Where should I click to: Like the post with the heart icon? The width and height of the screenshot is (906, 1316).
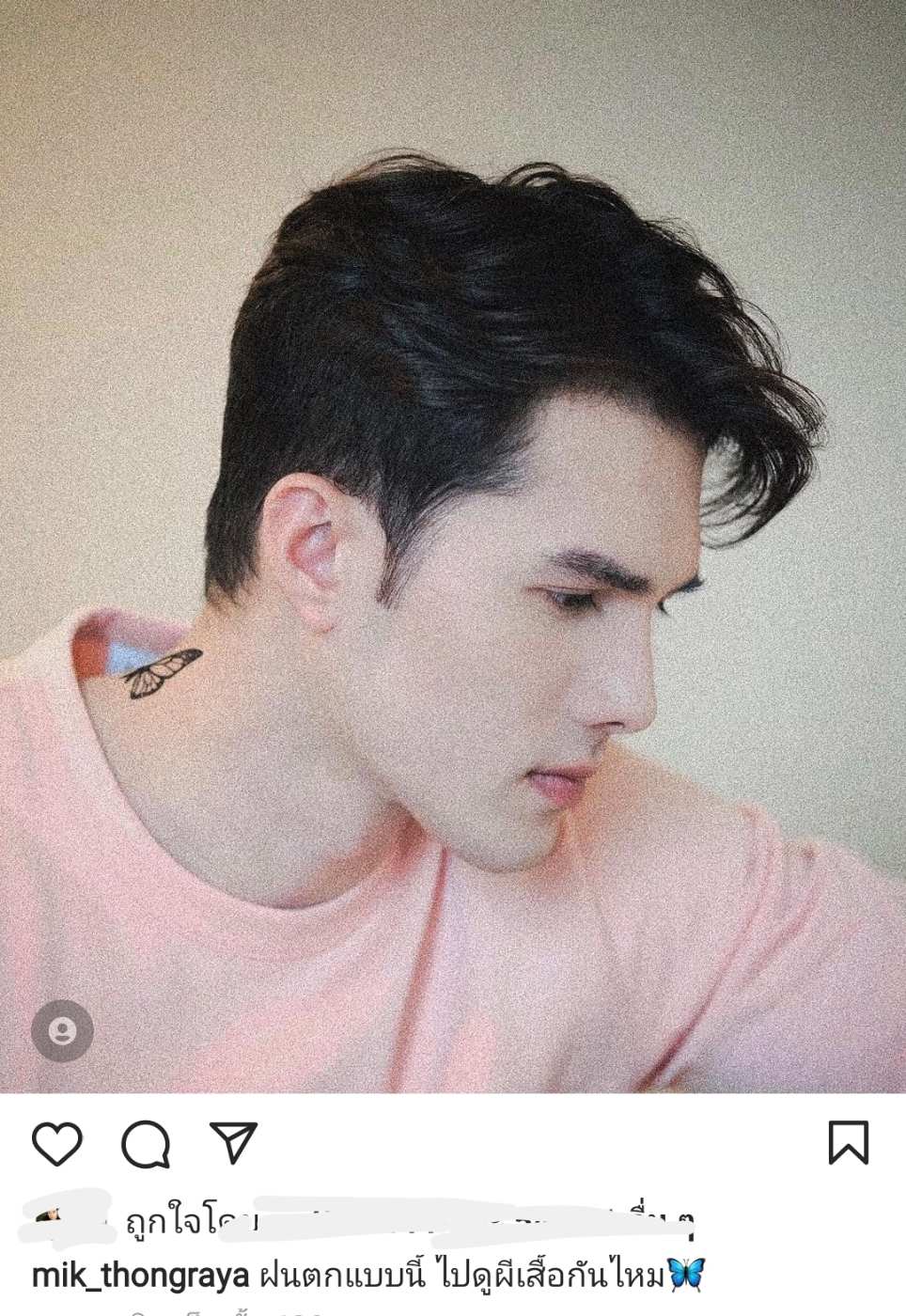pos(57,1143)
